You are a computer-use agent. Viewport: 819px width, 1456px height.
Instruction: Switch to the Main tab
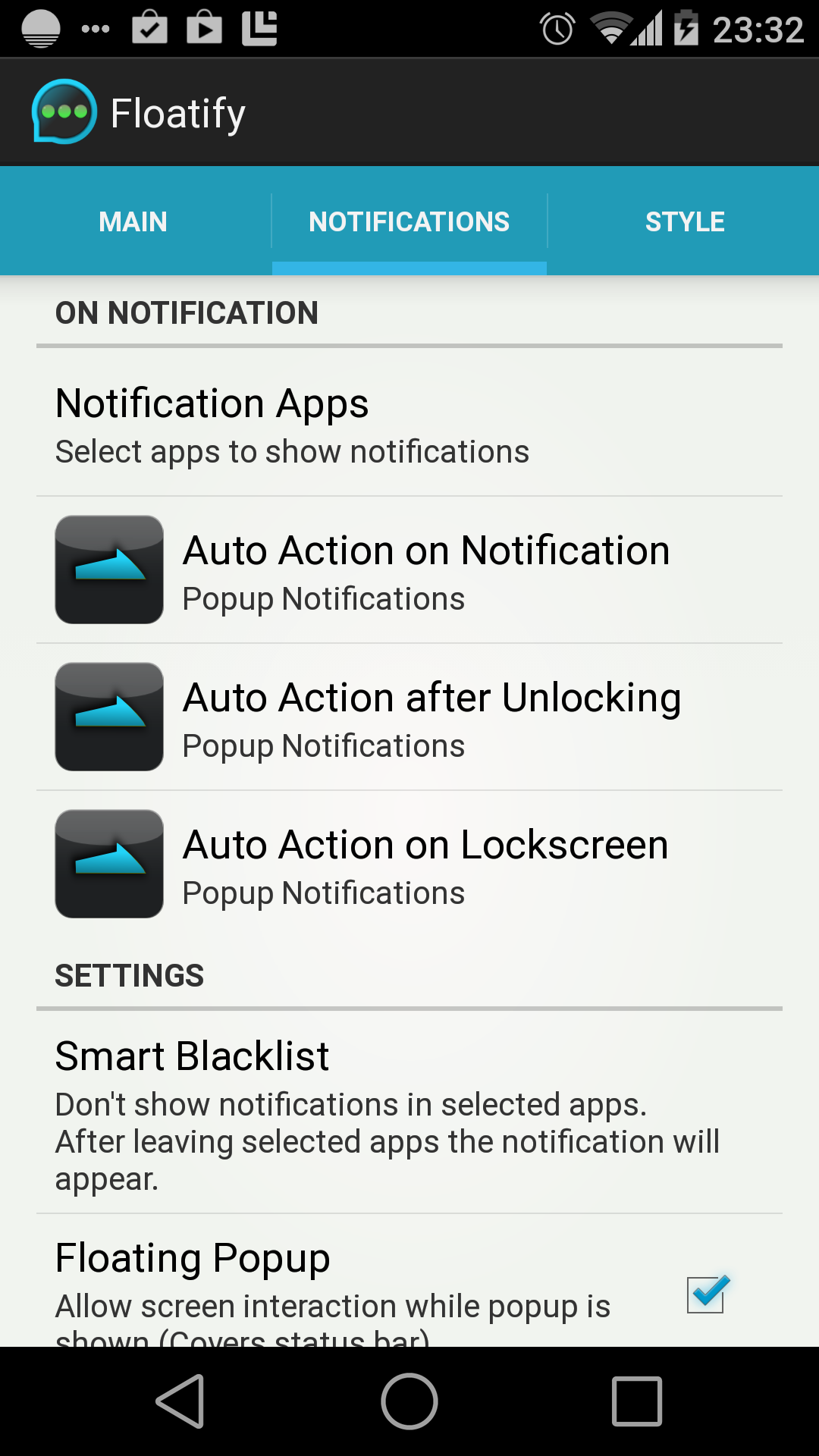(x=133, y=221)
